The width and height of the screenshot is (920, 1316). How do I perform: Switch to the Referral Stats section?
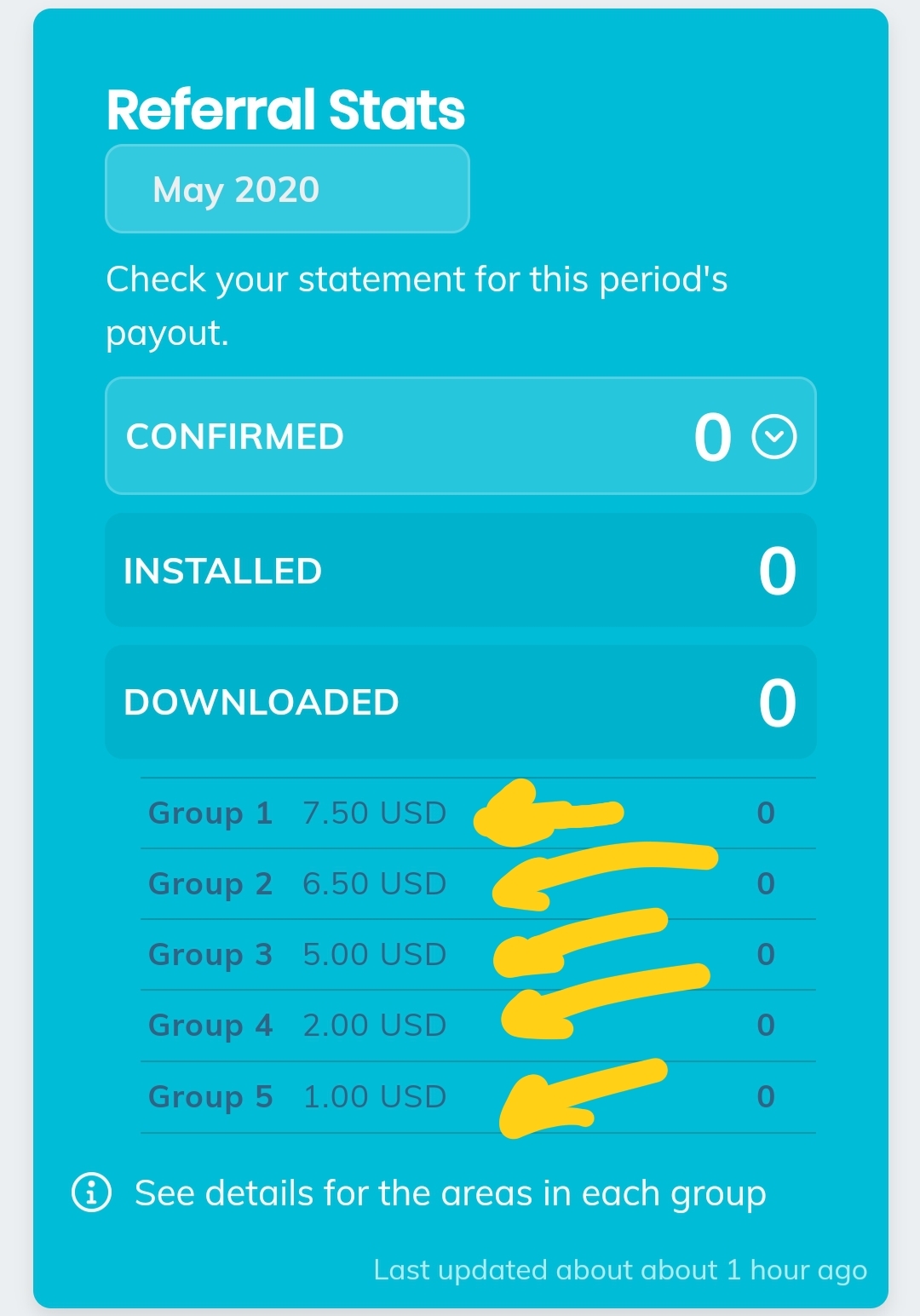[x=285, y=107]
